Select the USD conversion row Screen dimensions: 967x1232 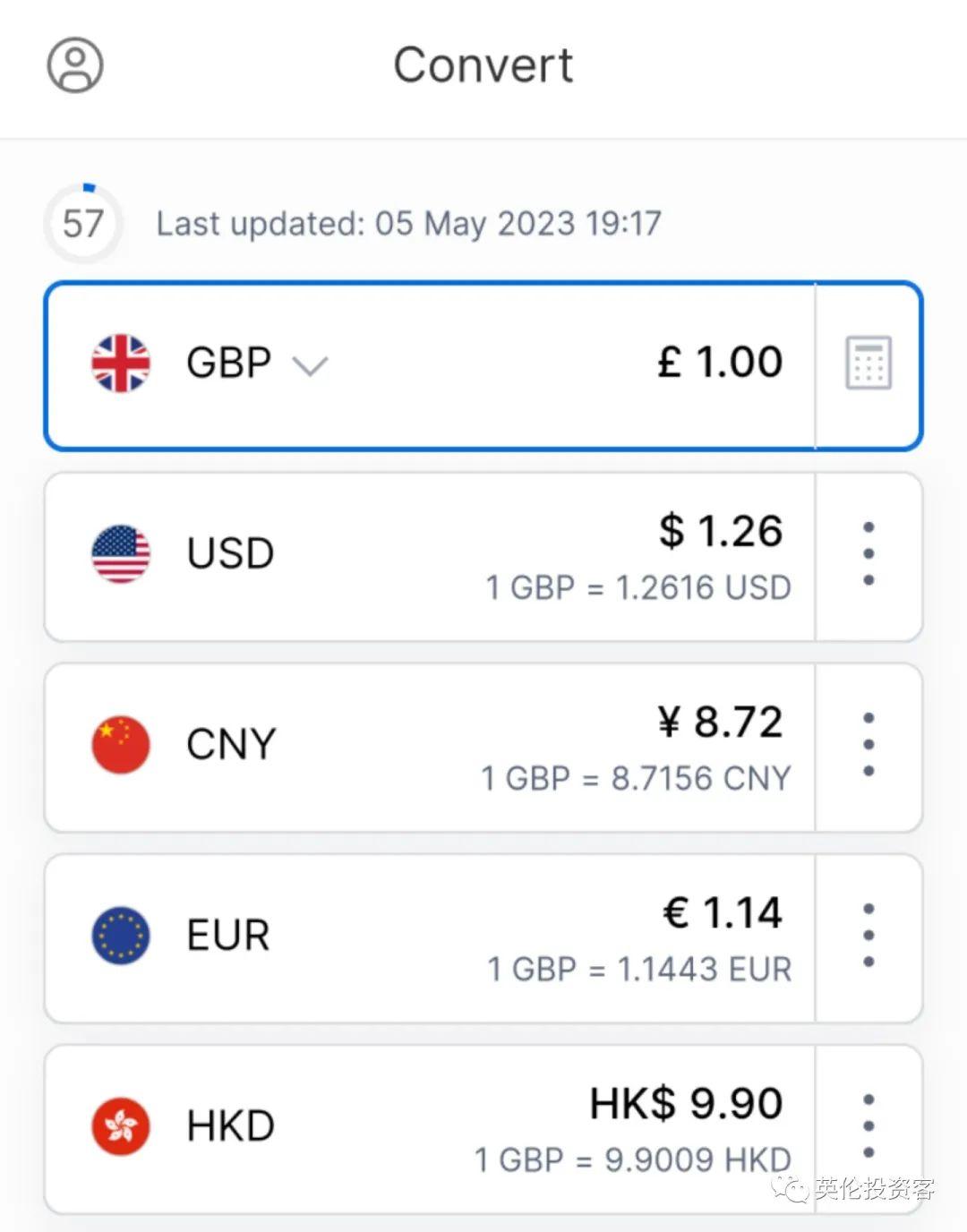point(430,555)
